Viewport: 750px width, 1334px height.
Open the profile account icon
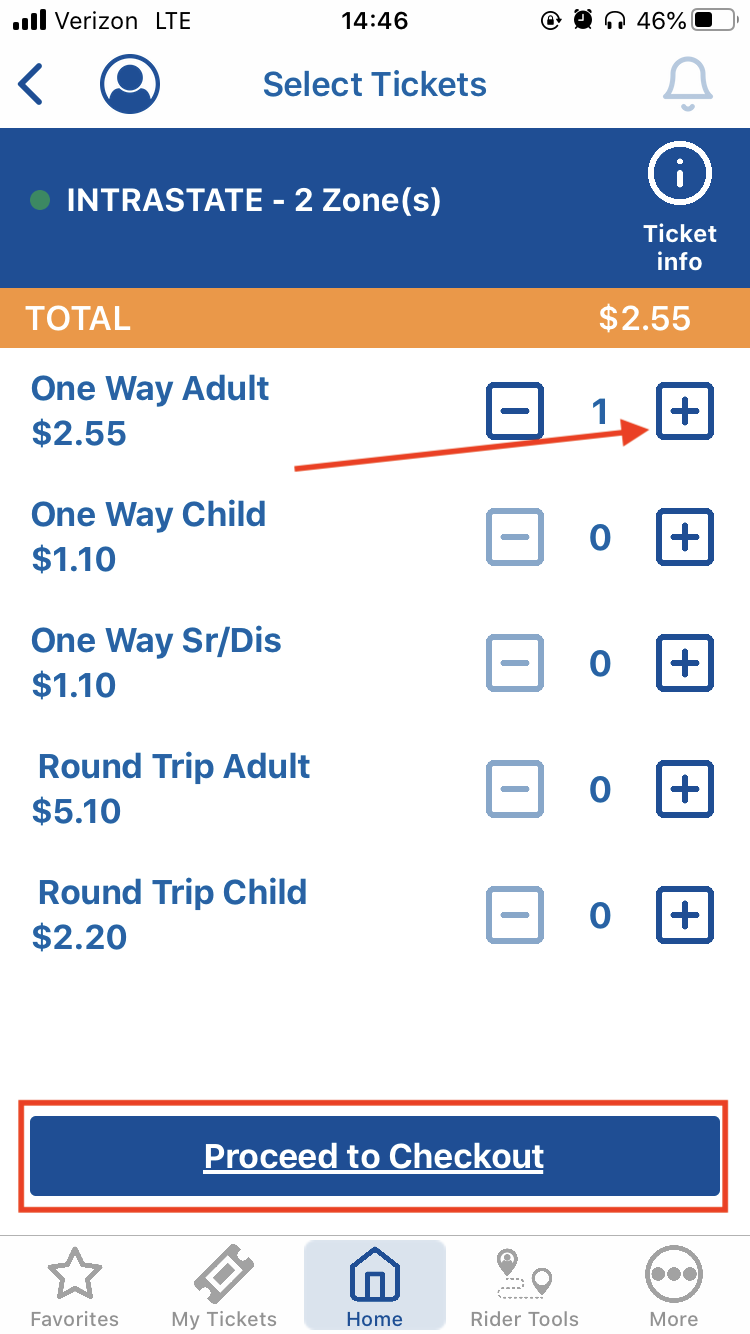[130, 85]
